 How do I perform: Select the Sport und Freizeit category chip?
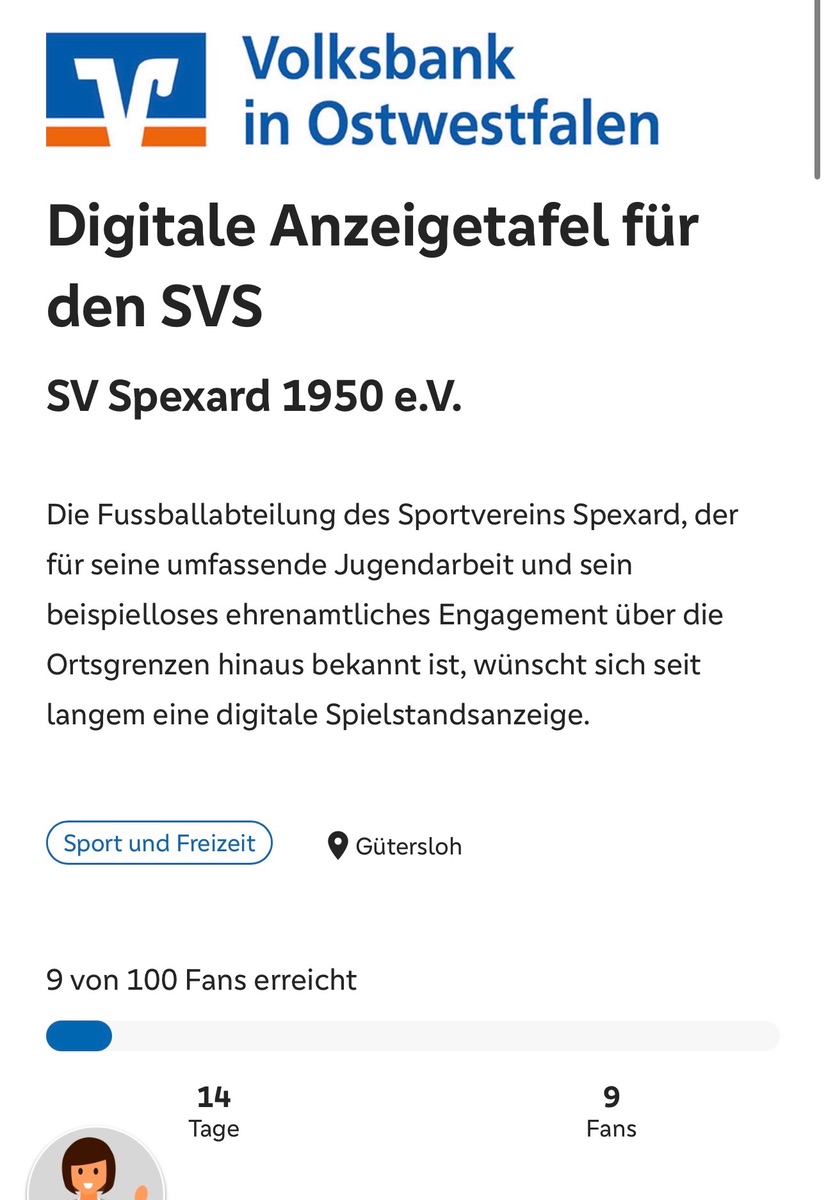[x=159, y=843]
